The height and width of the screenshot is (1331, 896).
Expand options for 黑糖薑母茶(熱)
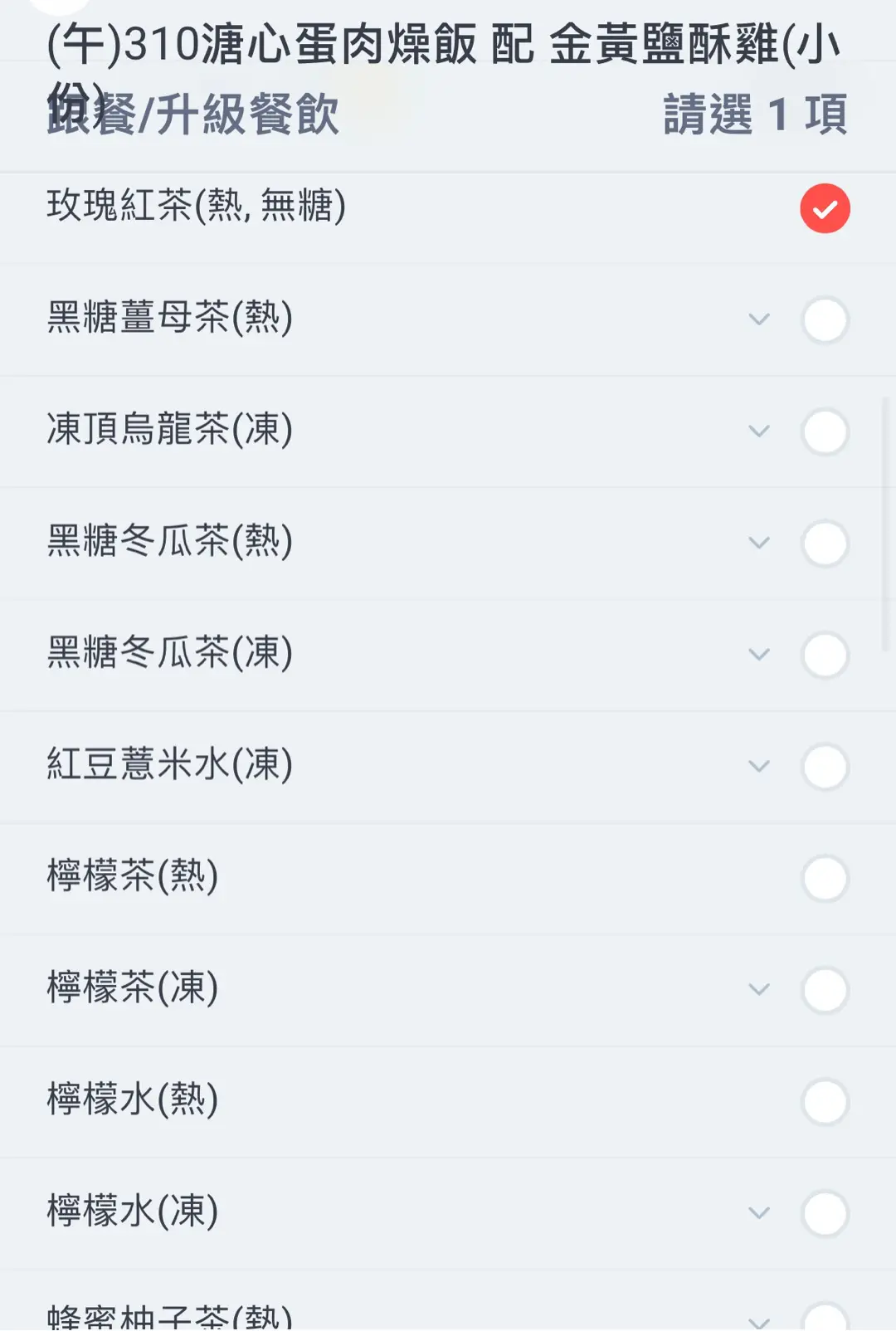click(759, 320)
